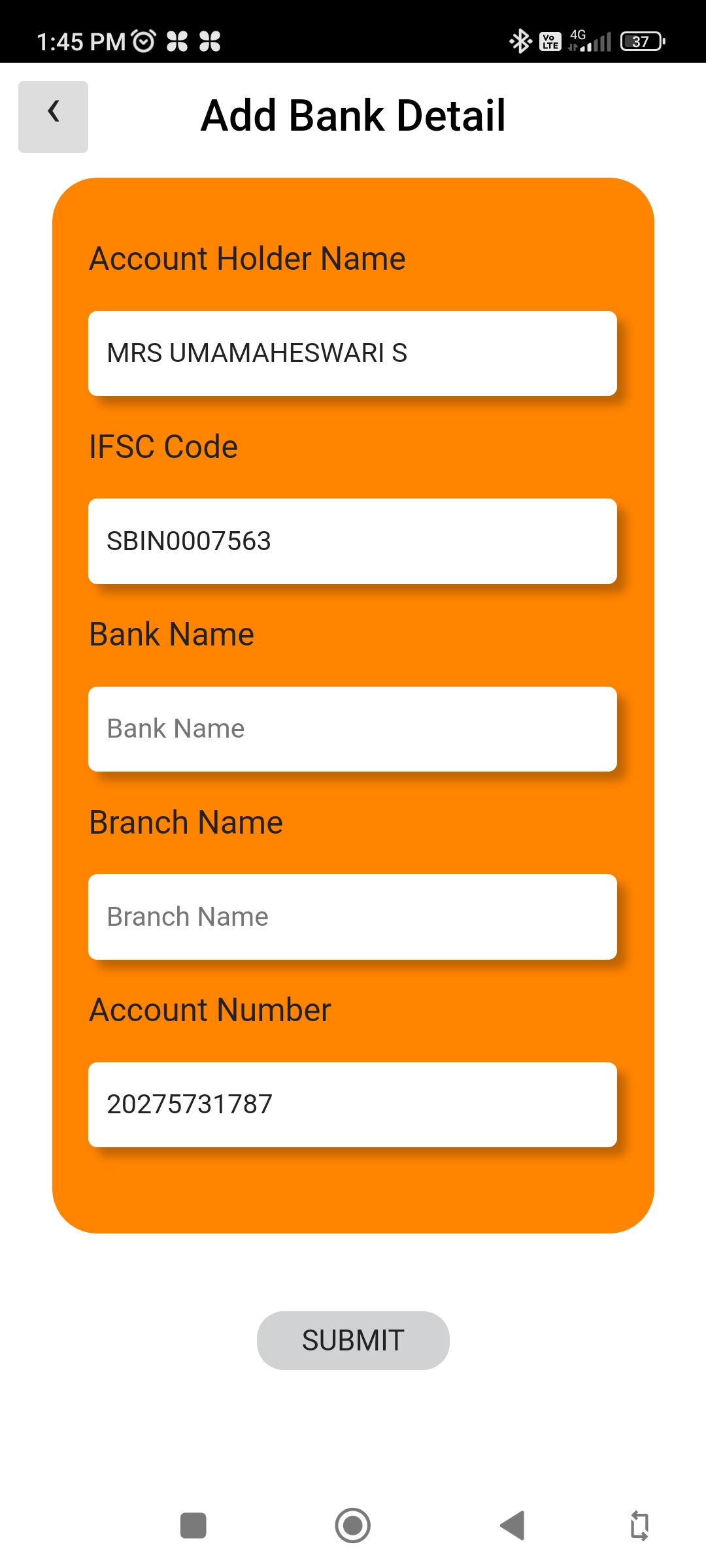
Task: Edit the Account Number field
Action: (x=352, y=1105)
